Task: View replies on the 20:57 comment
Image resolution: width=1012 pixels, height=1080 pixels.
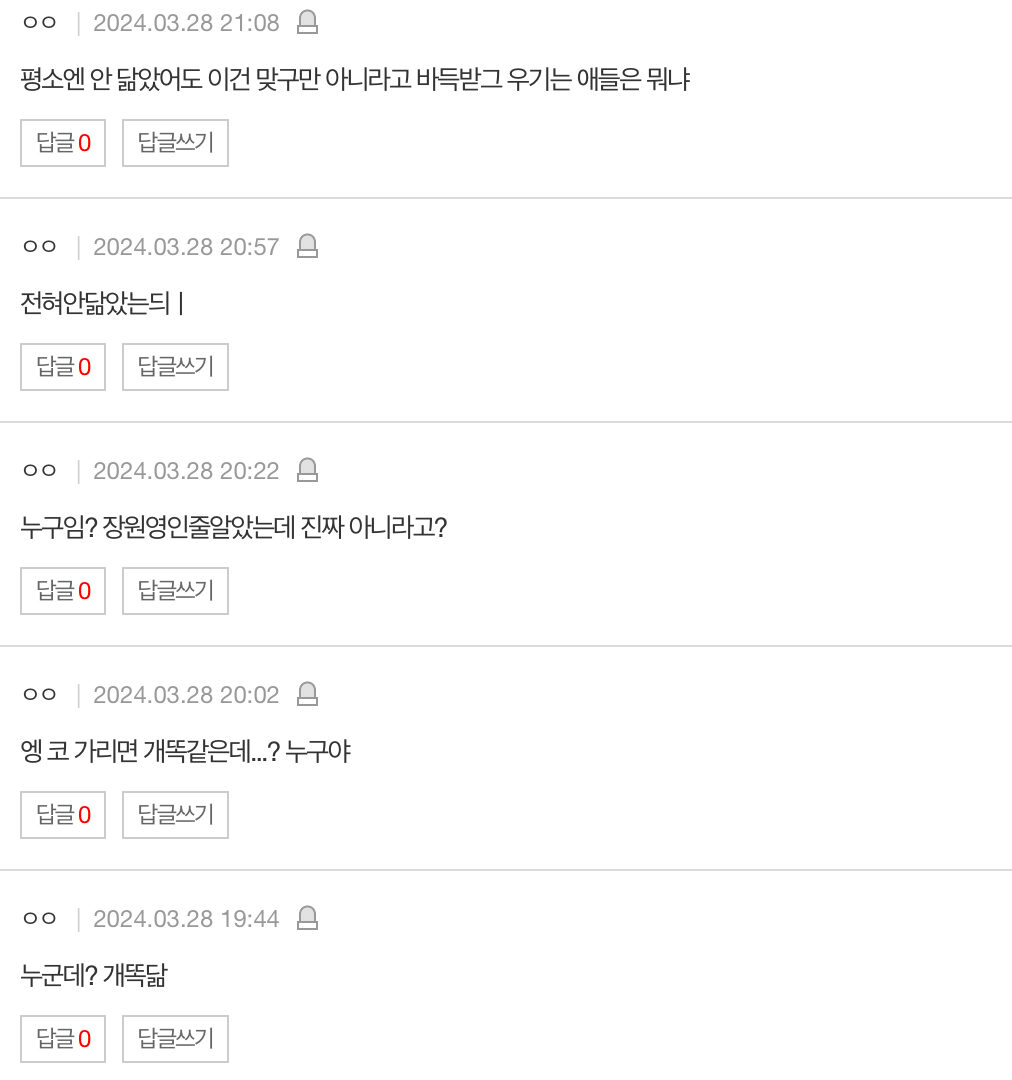Action: [x=63, y=367]
